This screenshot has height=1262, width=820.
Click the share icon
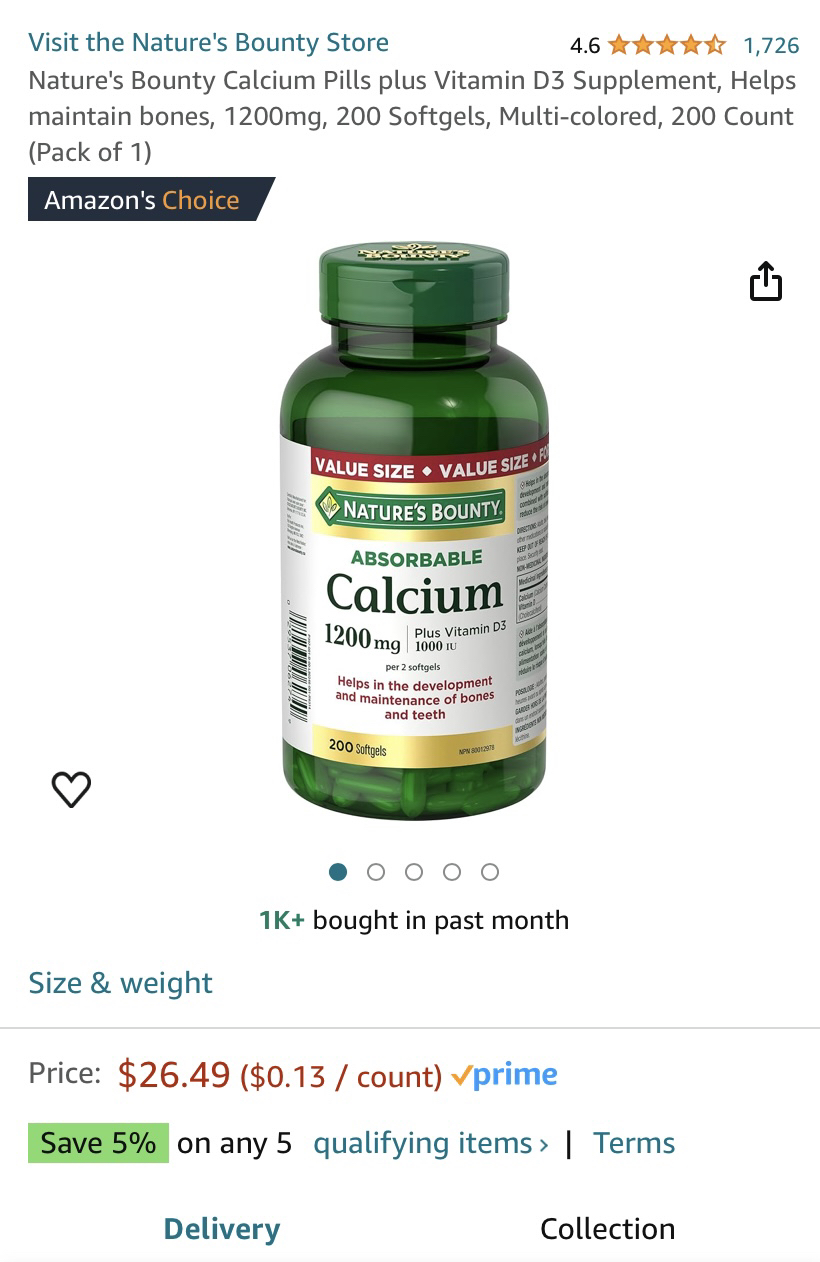pyautogui.click(x=766, y=281)
